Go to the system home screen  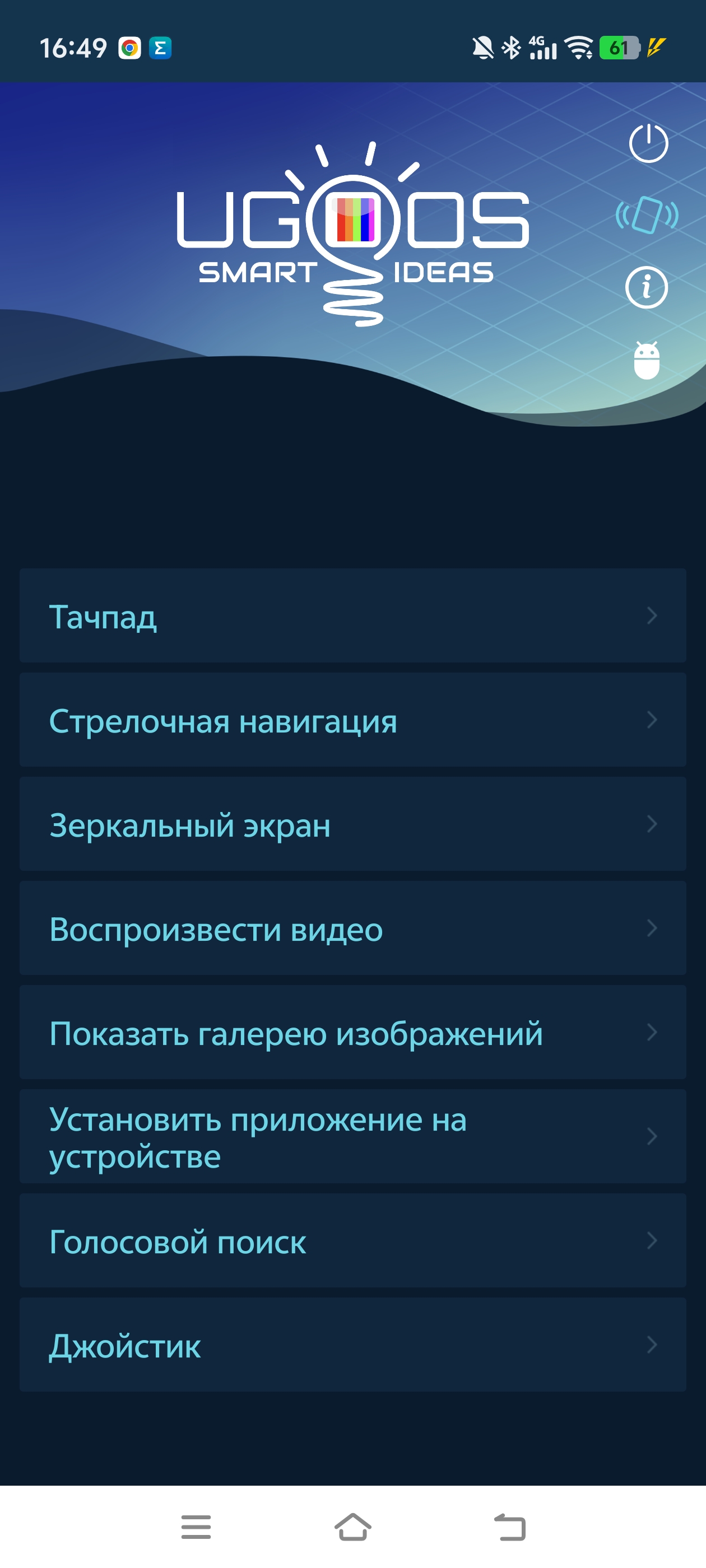pos(352,1527)
